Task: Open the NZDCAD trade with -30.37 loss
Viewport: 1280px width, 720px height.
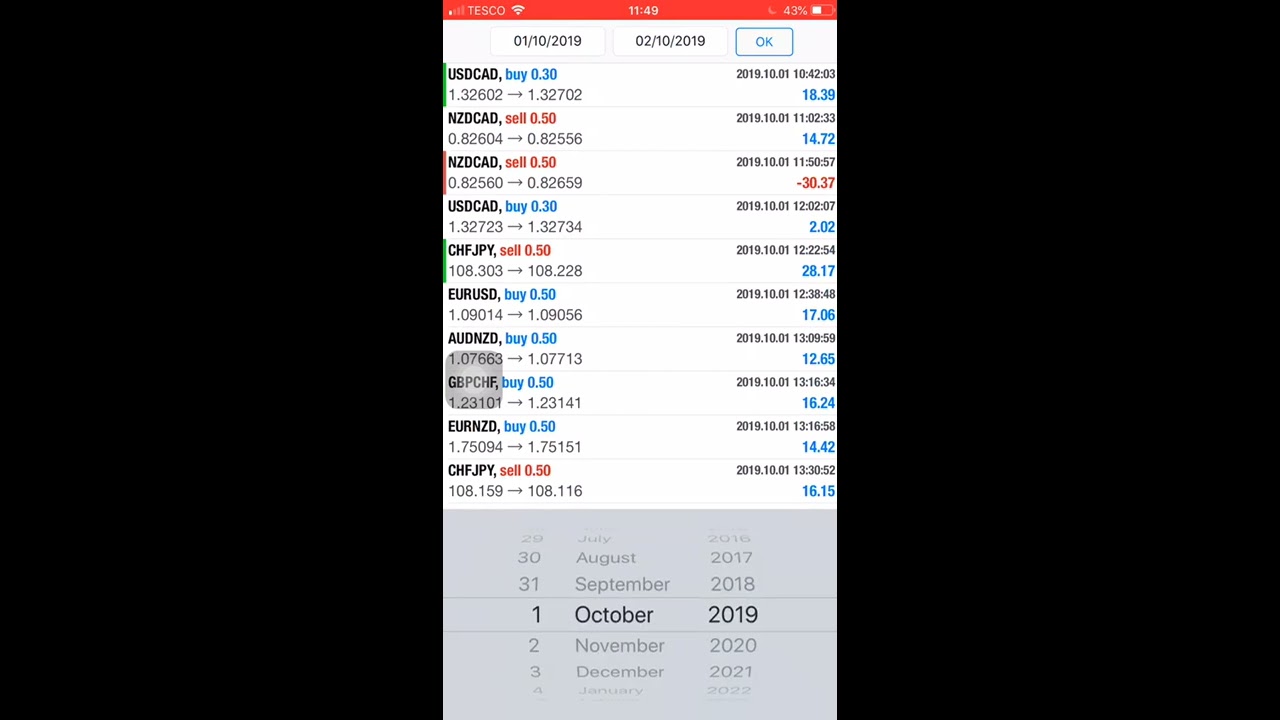Action: click(640, 172)
